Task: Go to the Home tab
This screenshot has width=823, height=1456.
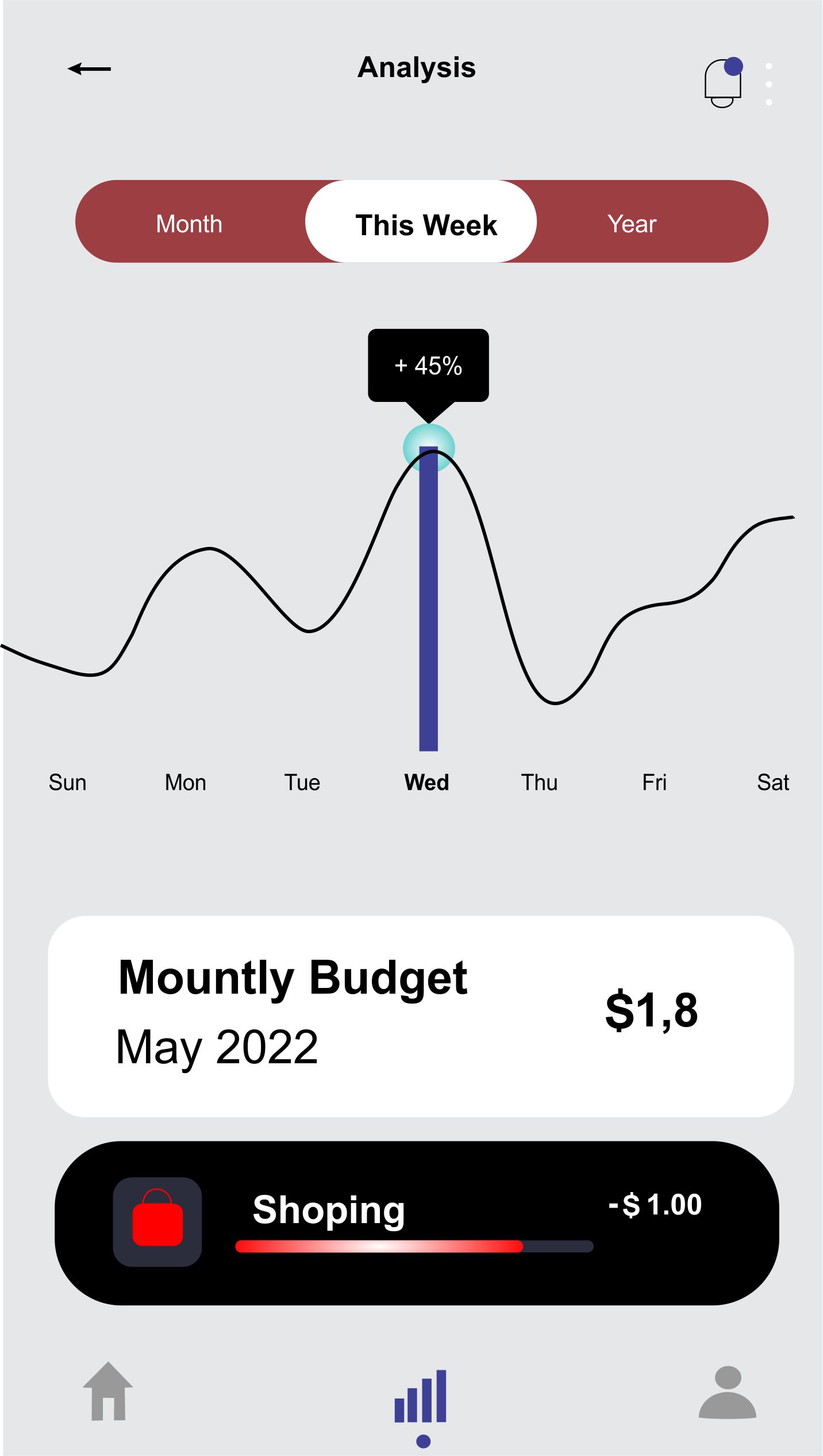Action: coord(108,1392)
